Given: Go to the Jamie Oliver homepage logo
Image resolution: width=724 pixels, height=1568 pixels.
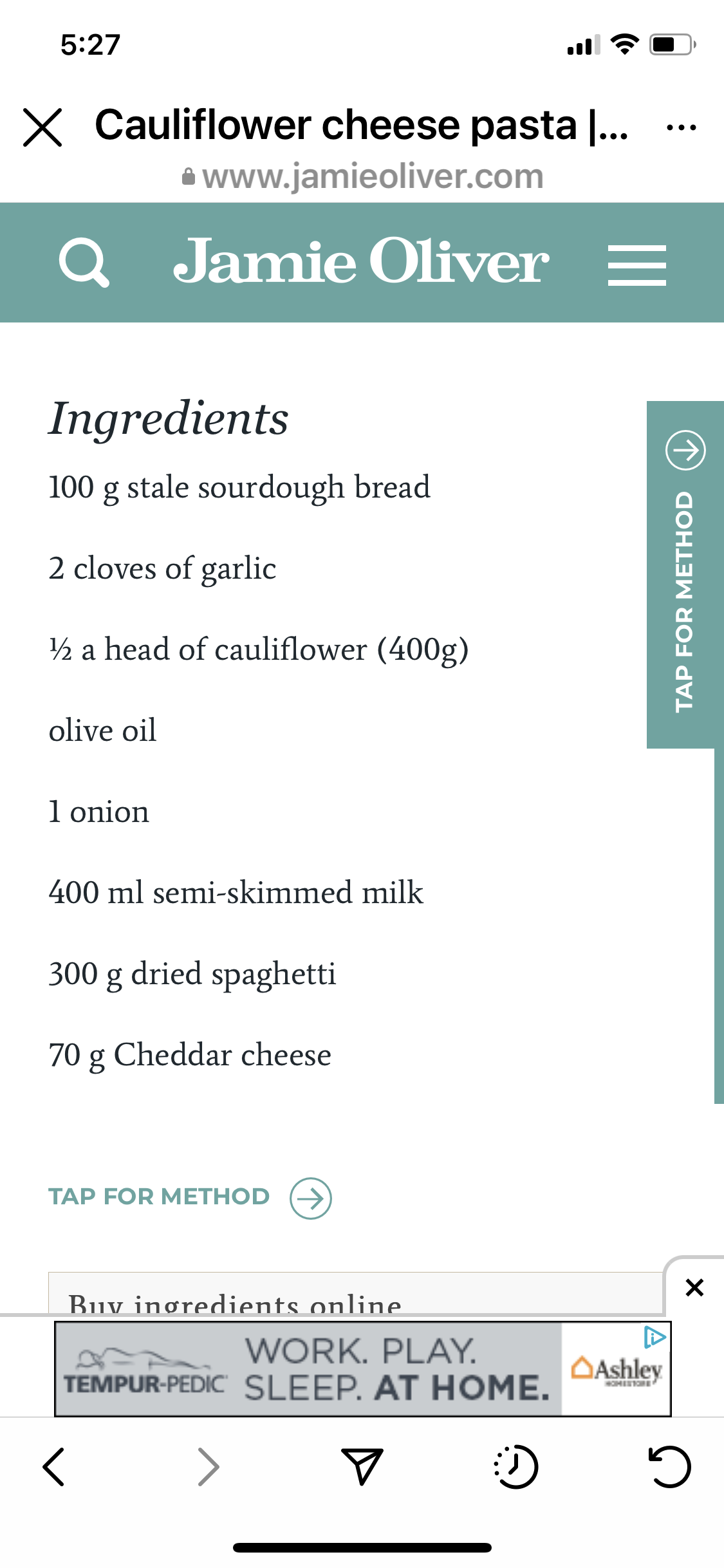Looking at the screenshot, I should 360,263.
